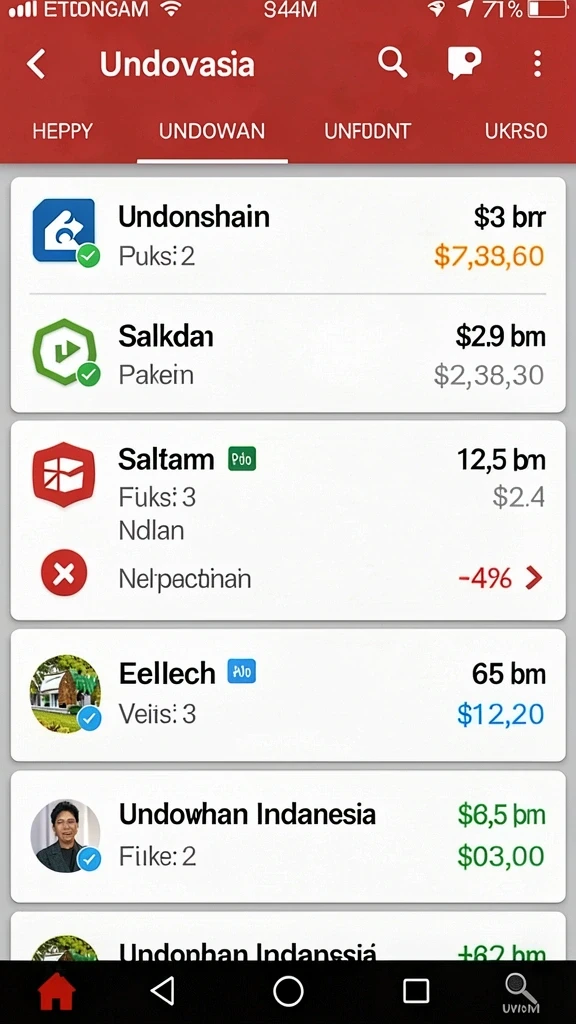Go back from the Undovasia screen
Viewport: 576px width, 1024px height.
point(37,65)
